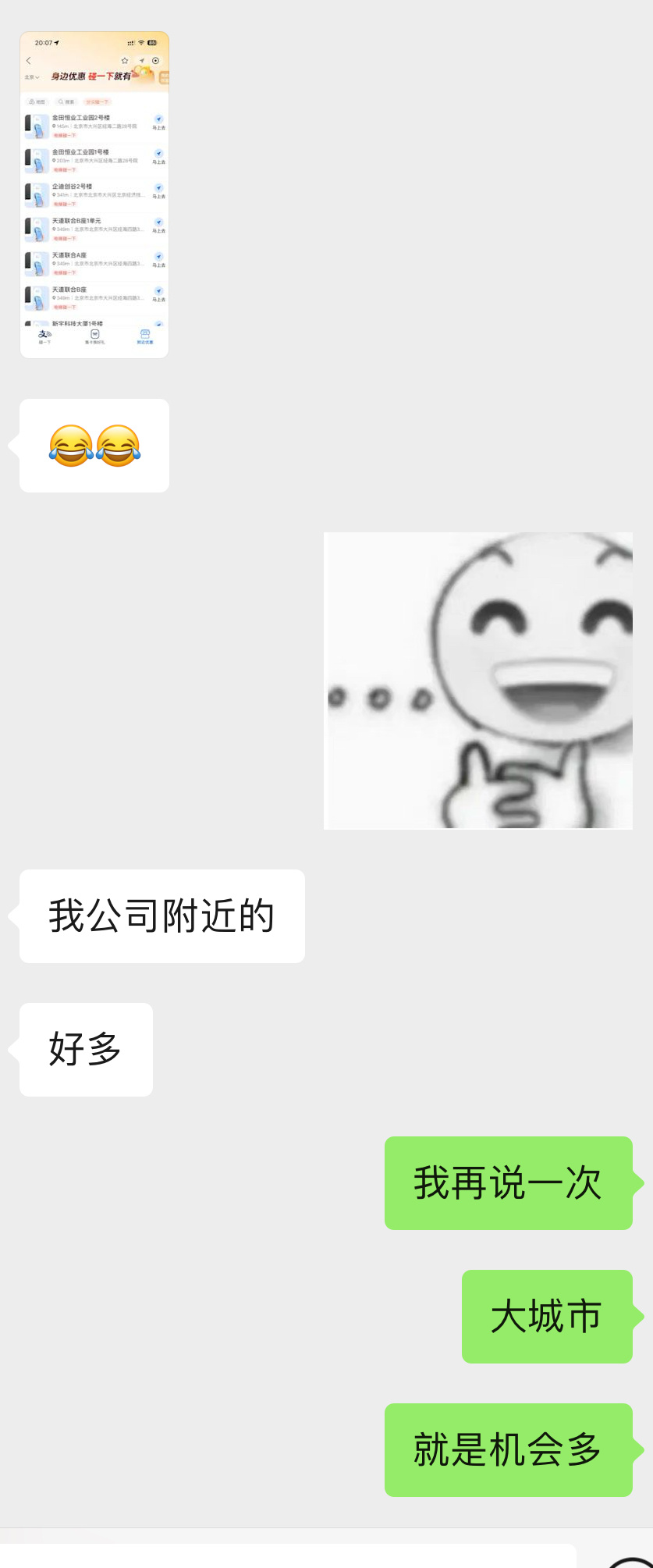Tap the red 电梯碰一下 tag on the first listing
Screen dimensions: 653x1568
click(65, 135)
